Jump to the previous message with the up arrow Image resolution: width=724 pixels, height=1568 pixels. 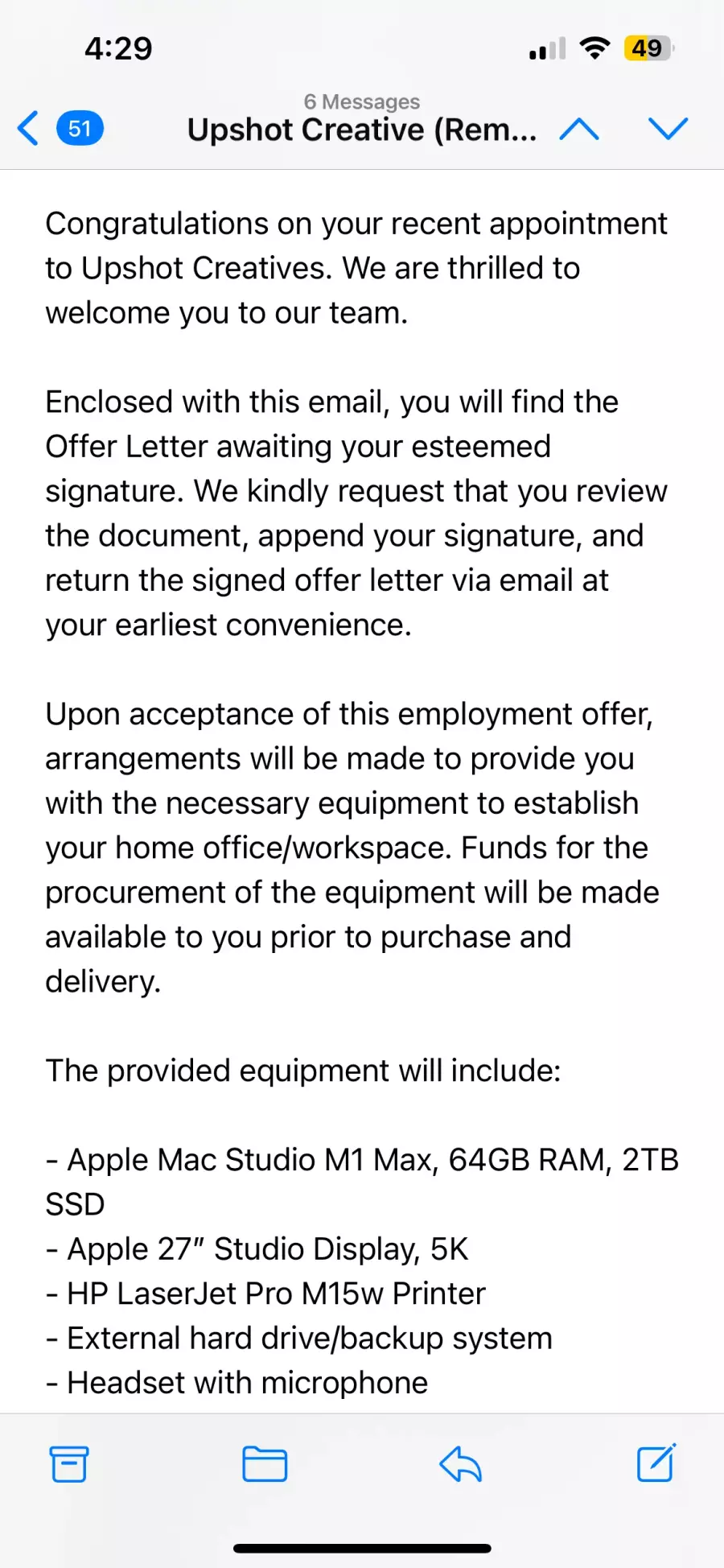(579, 129)
